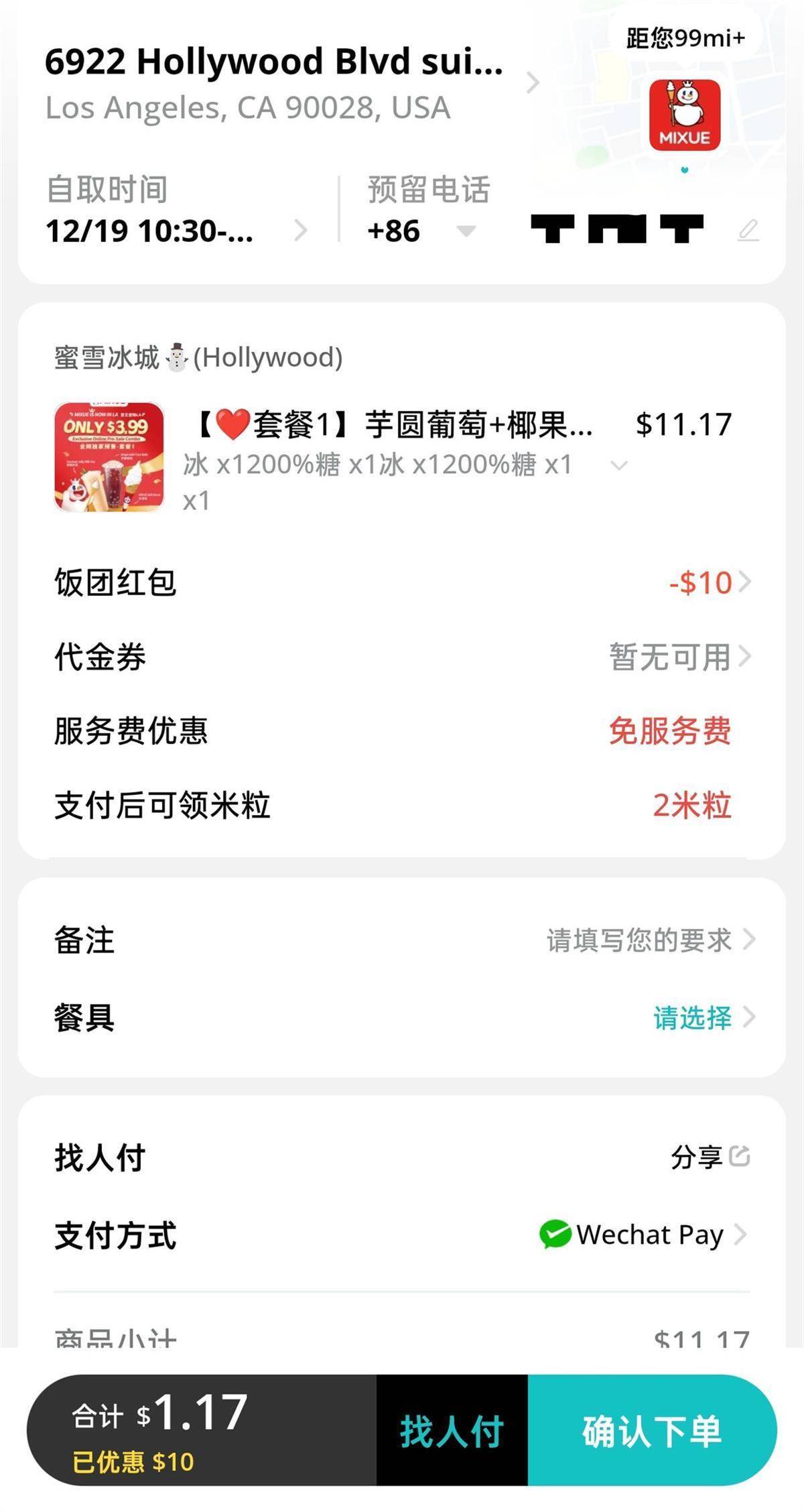View the MIXUE store location on the map

pyautogui.click(x=684, y=115)
